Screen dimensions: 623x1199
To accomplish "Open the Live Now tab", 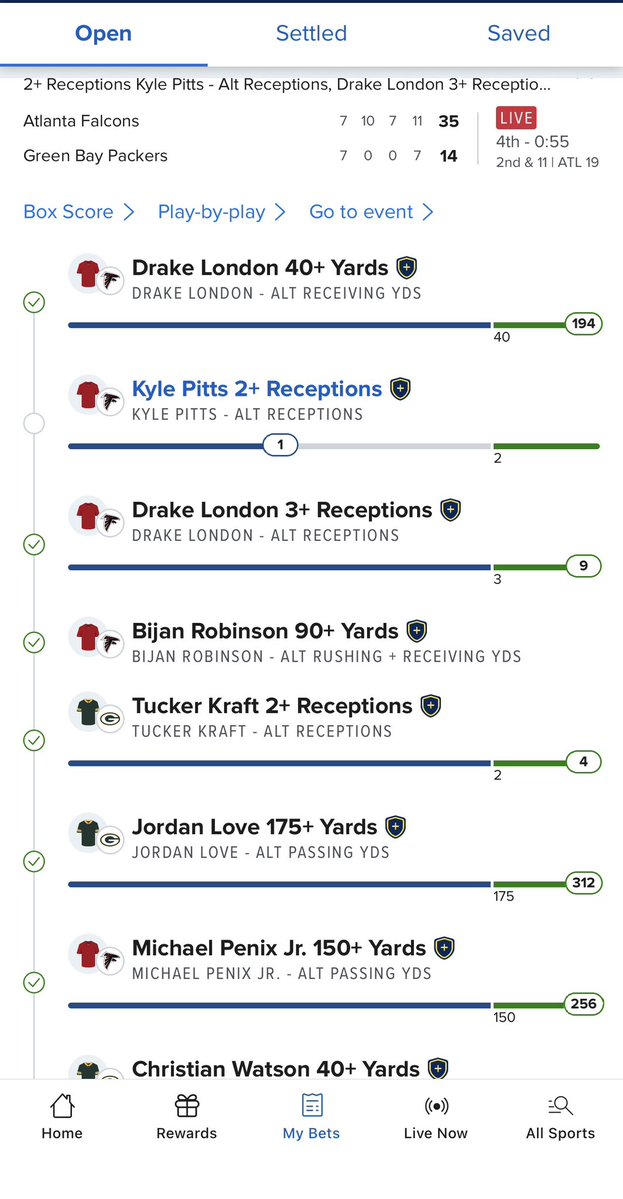I will pos(436,1117).
